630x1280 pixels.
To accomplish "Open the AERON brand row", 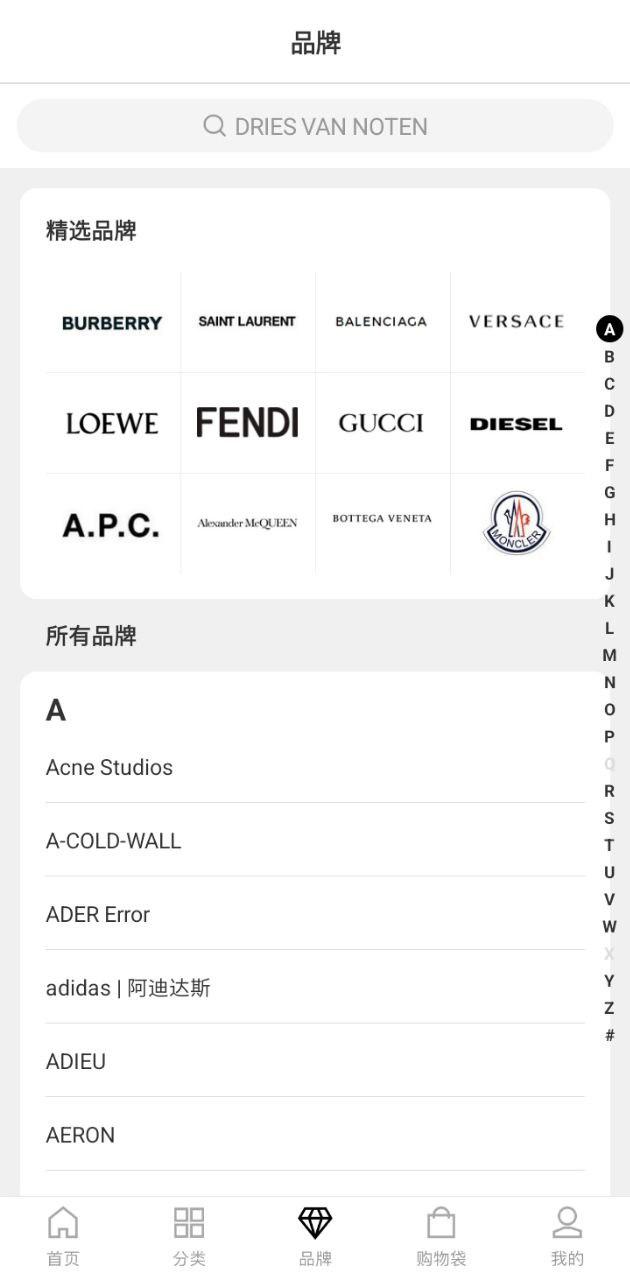I will click(81, 1135).
